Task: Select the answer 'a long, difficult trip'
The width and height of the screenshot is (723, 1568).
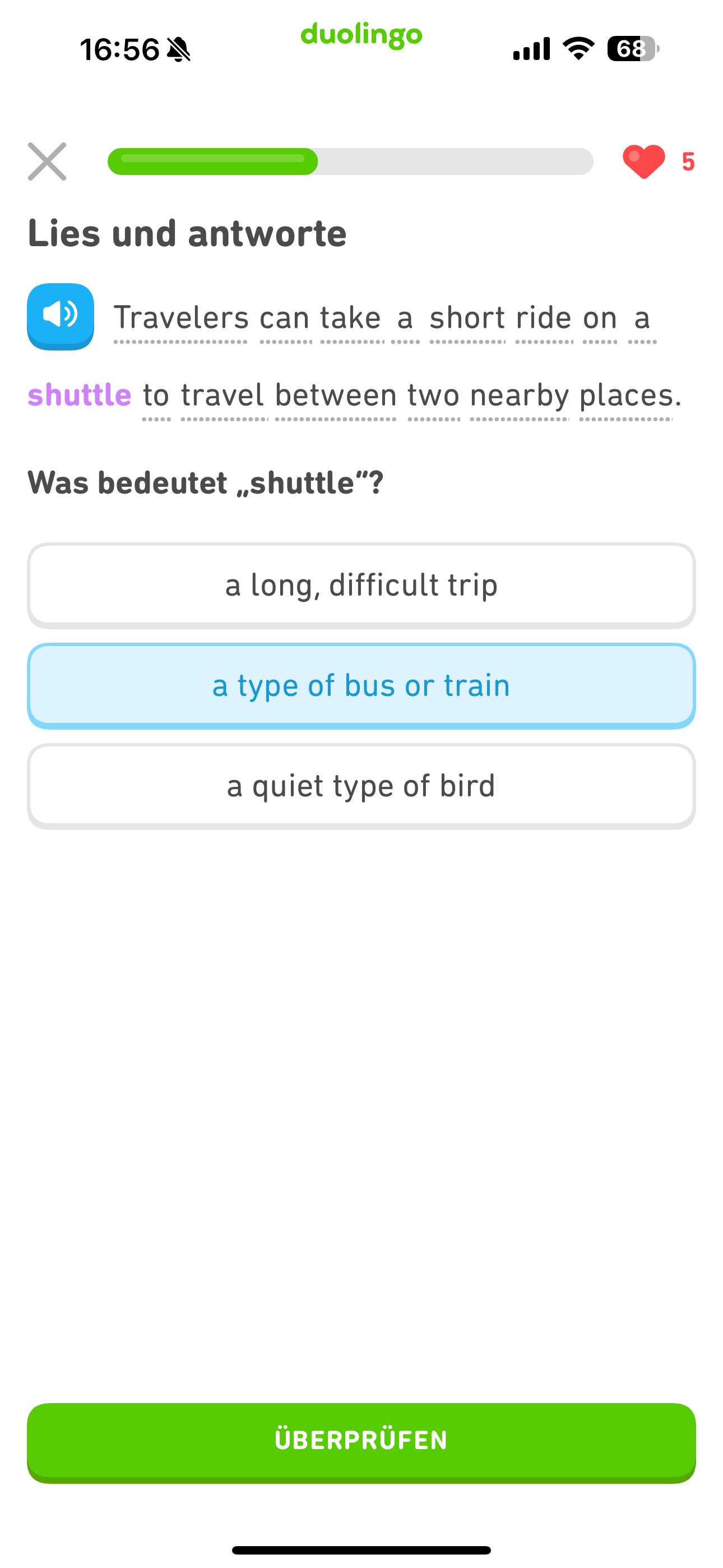Action: [x=361, y=584]
